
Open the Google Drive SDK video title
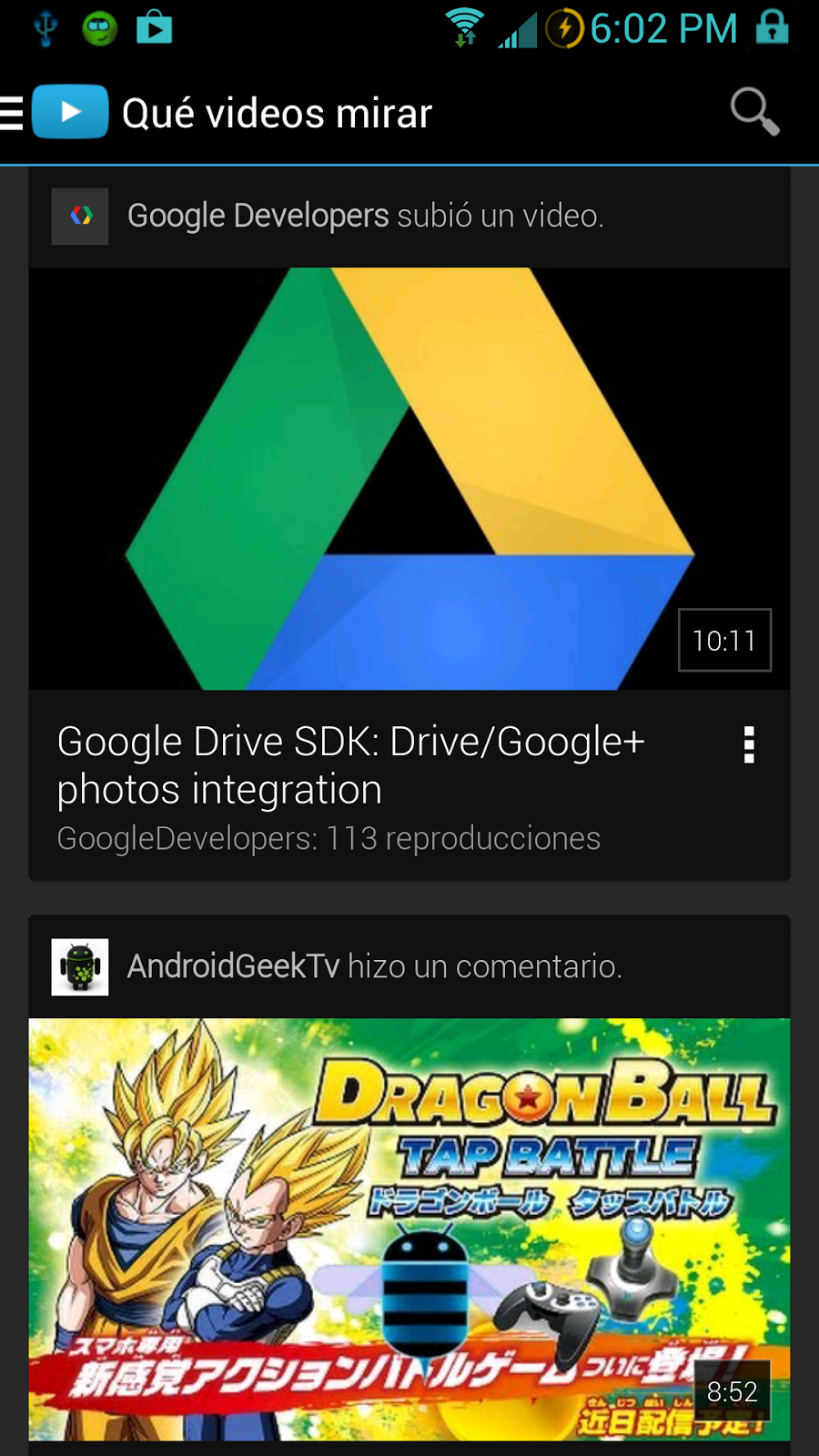(x=350, y=765)
